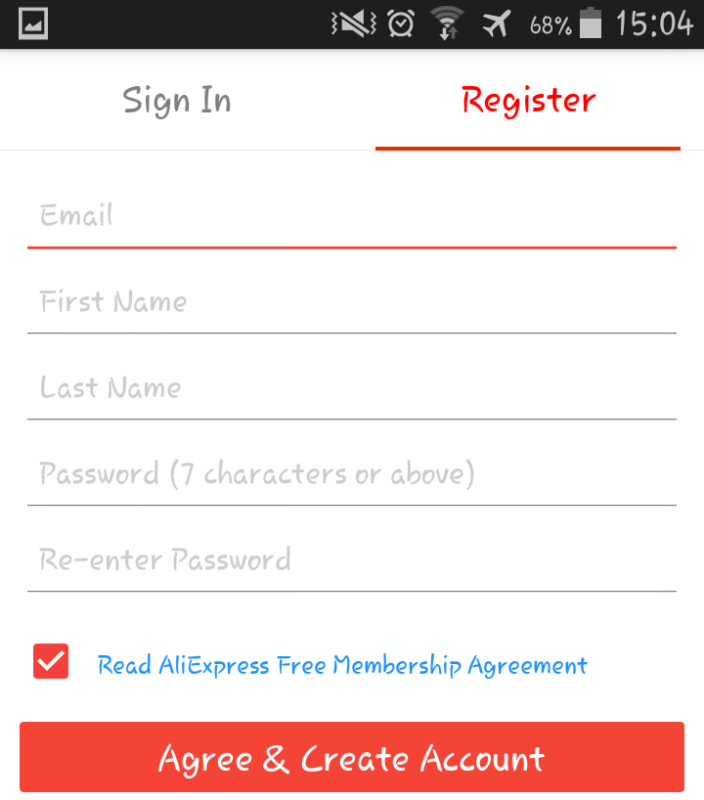Focus the Email input field

pyautogui.click(x=351, y=216)
